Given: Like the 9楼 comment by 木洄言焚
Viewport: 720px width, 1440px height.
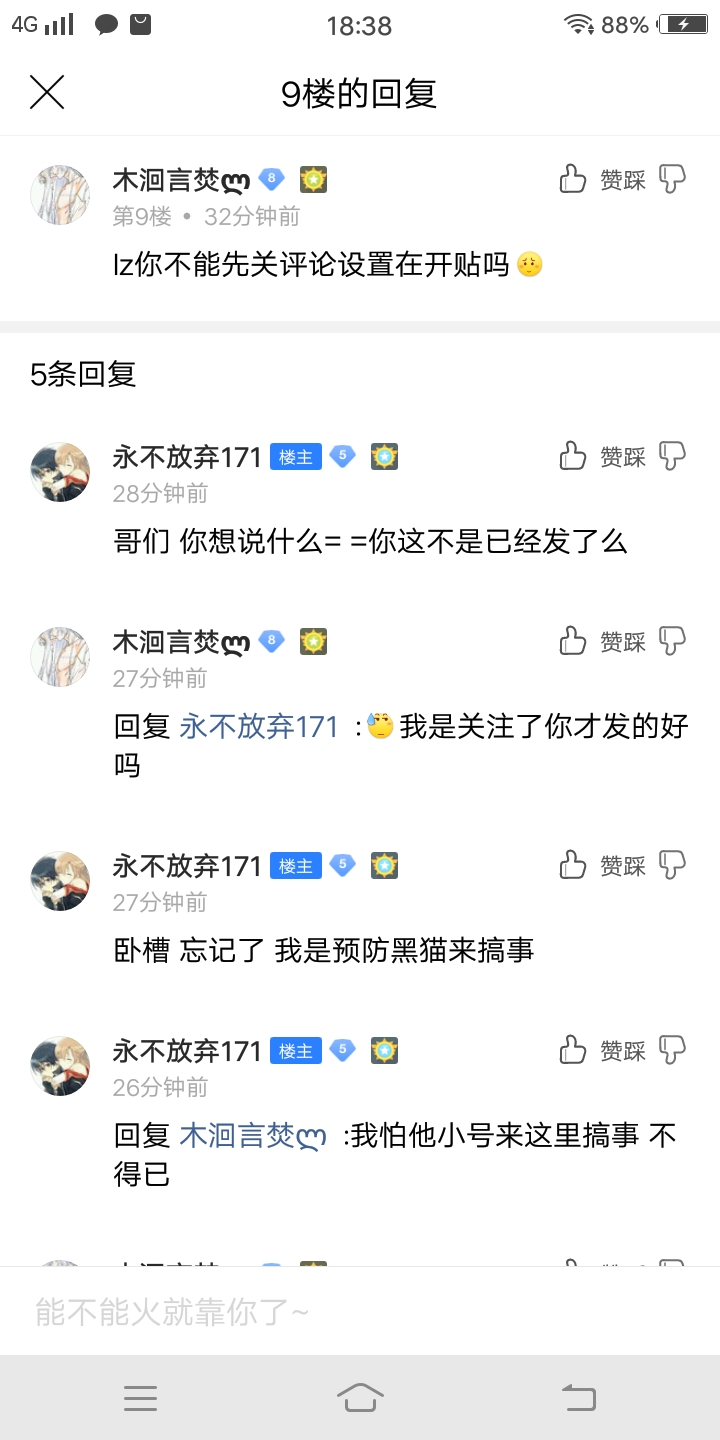Looking at the screenshot, I should [573, 179].
